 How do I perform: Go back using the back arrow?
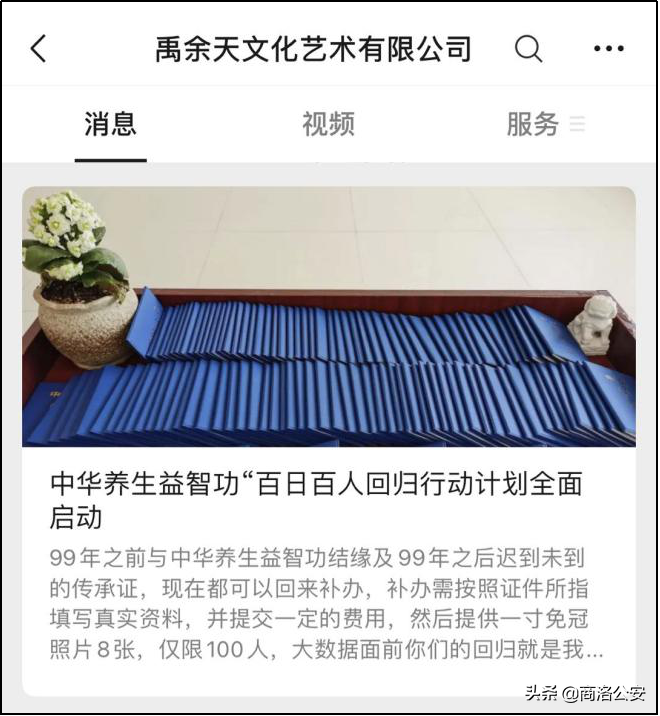[39, 48]
